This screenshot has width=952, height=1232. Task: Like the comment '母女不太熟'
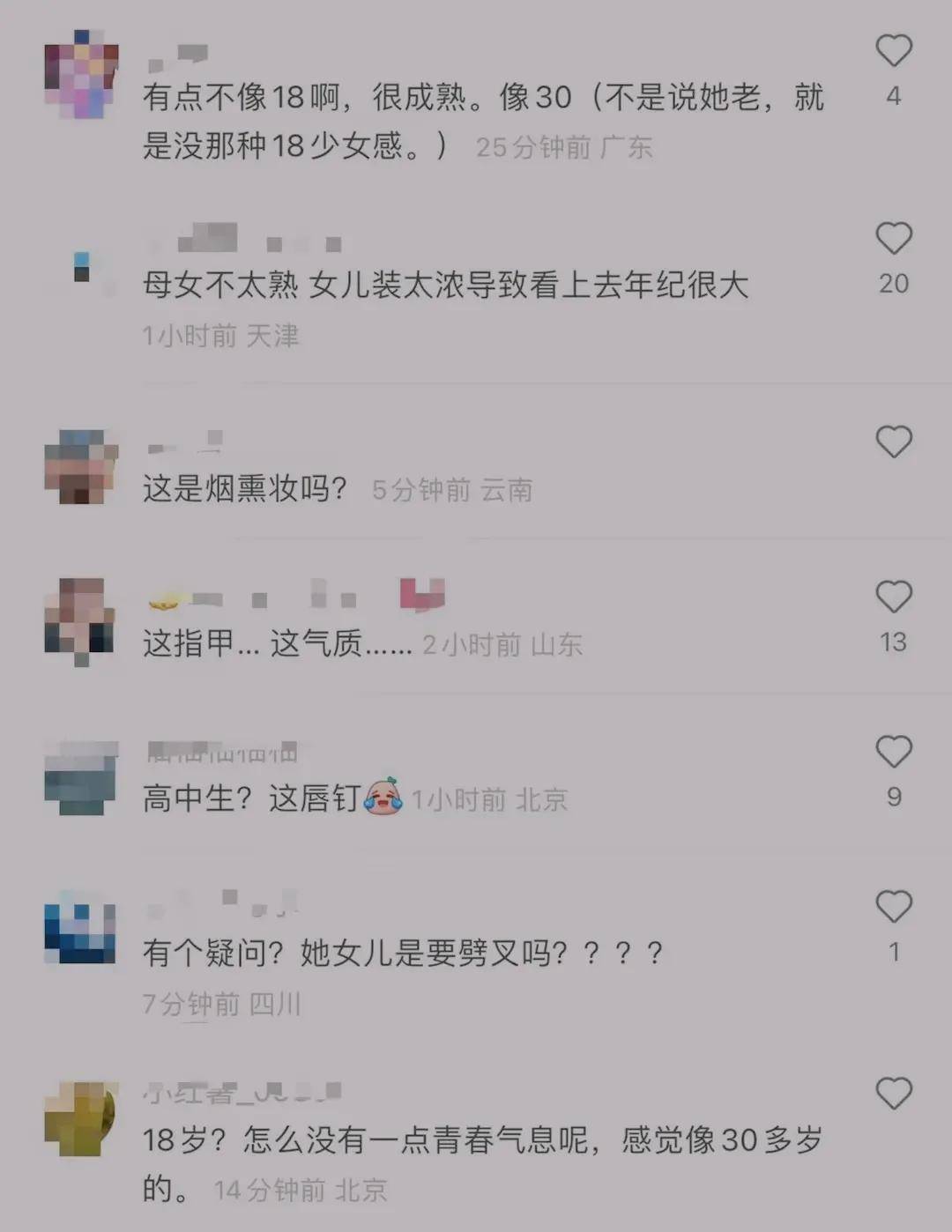pyautogui.click(x=893, y=239)
